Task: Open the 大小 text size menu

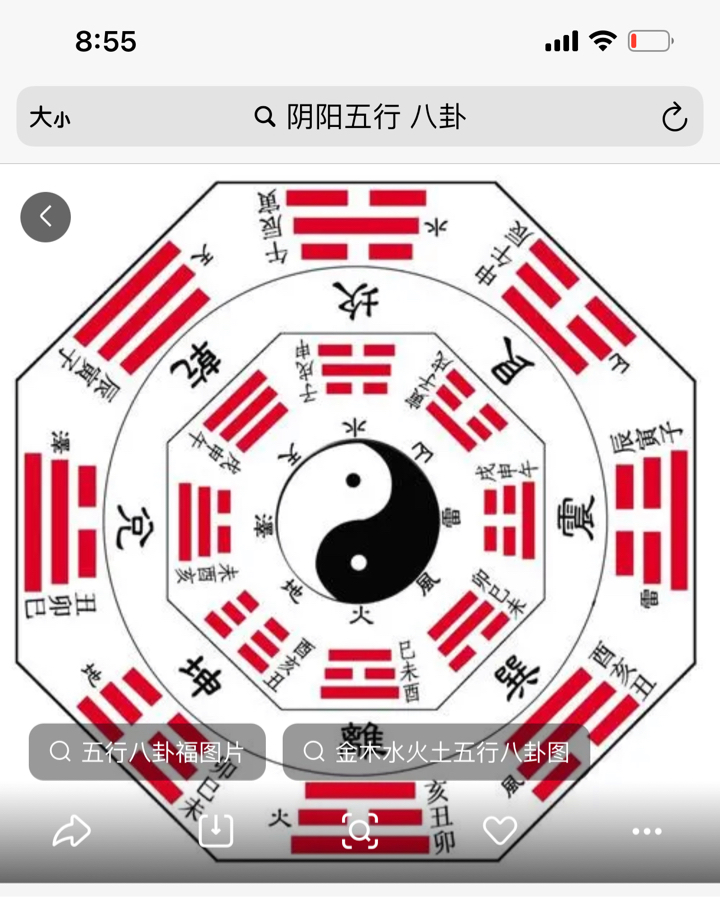Action: click(50, 118)
